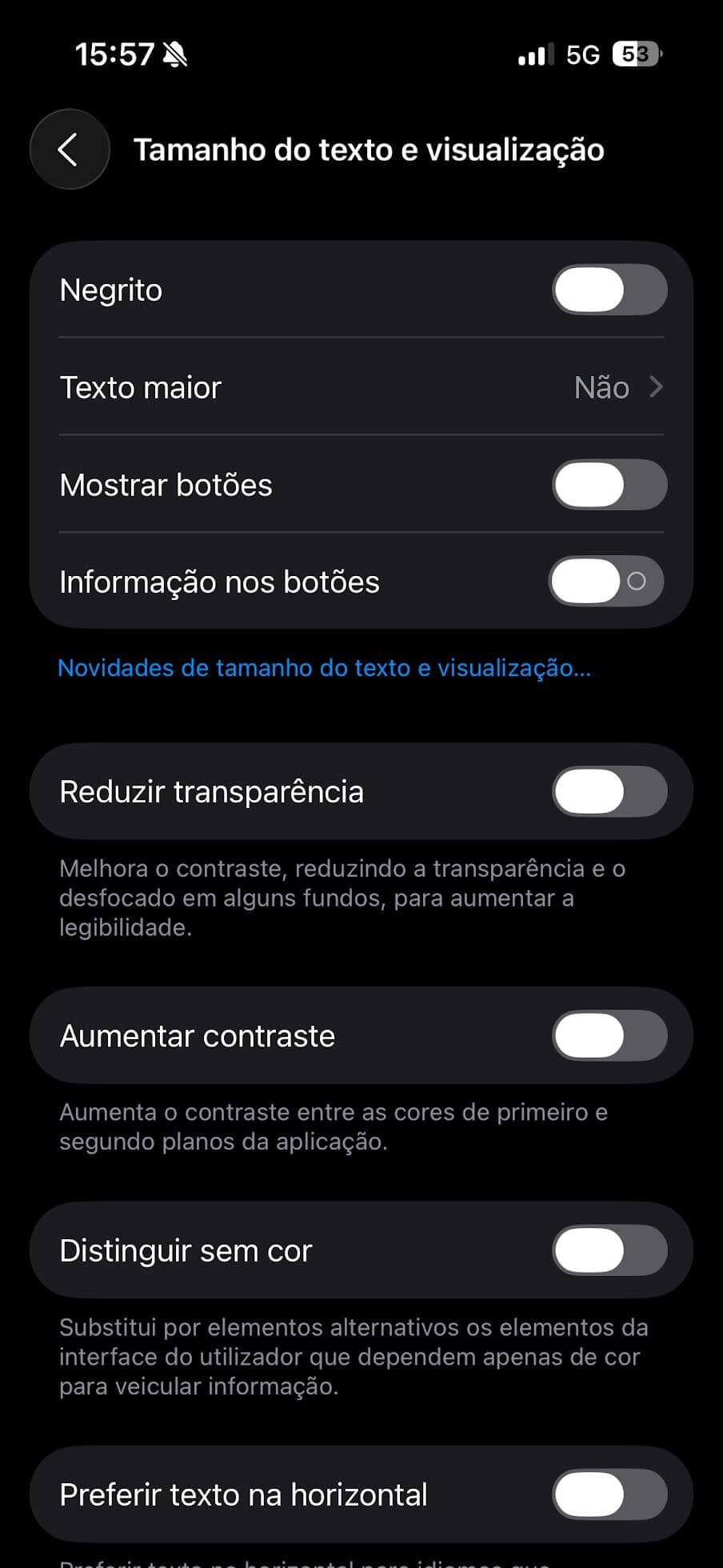Image resolution: width=723 pixels, height=1568 pixels.
Task: Toggle the Distinguir sem cor switch
Action: [609, 1250]
